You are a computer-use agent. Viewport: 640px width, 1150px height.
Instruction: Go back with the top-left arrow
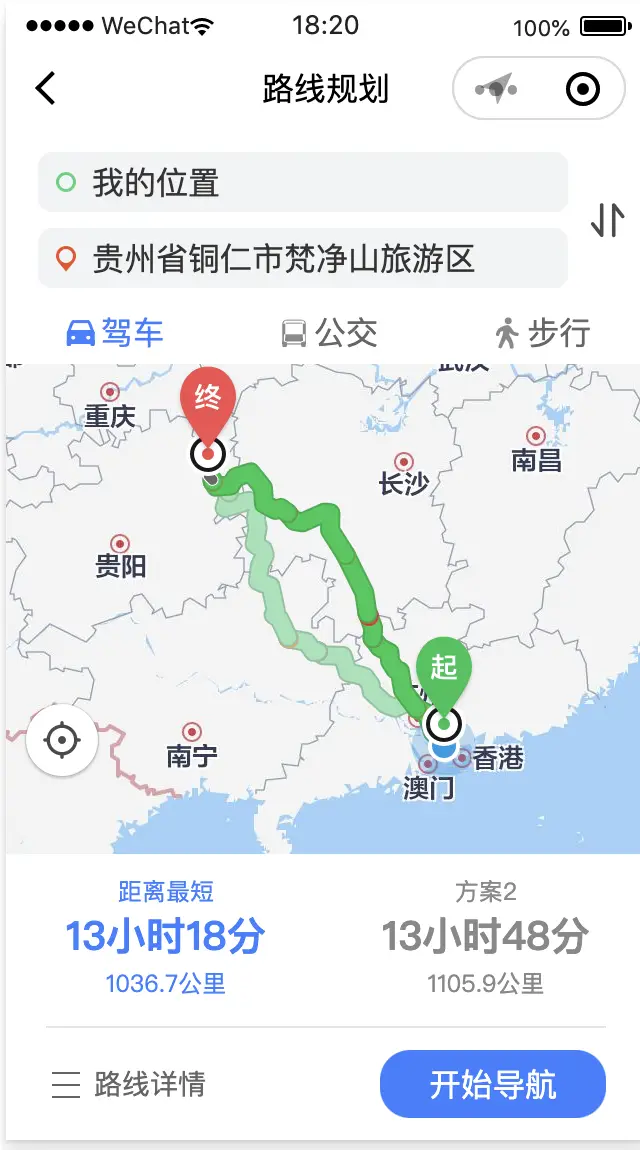click(45, 89)
